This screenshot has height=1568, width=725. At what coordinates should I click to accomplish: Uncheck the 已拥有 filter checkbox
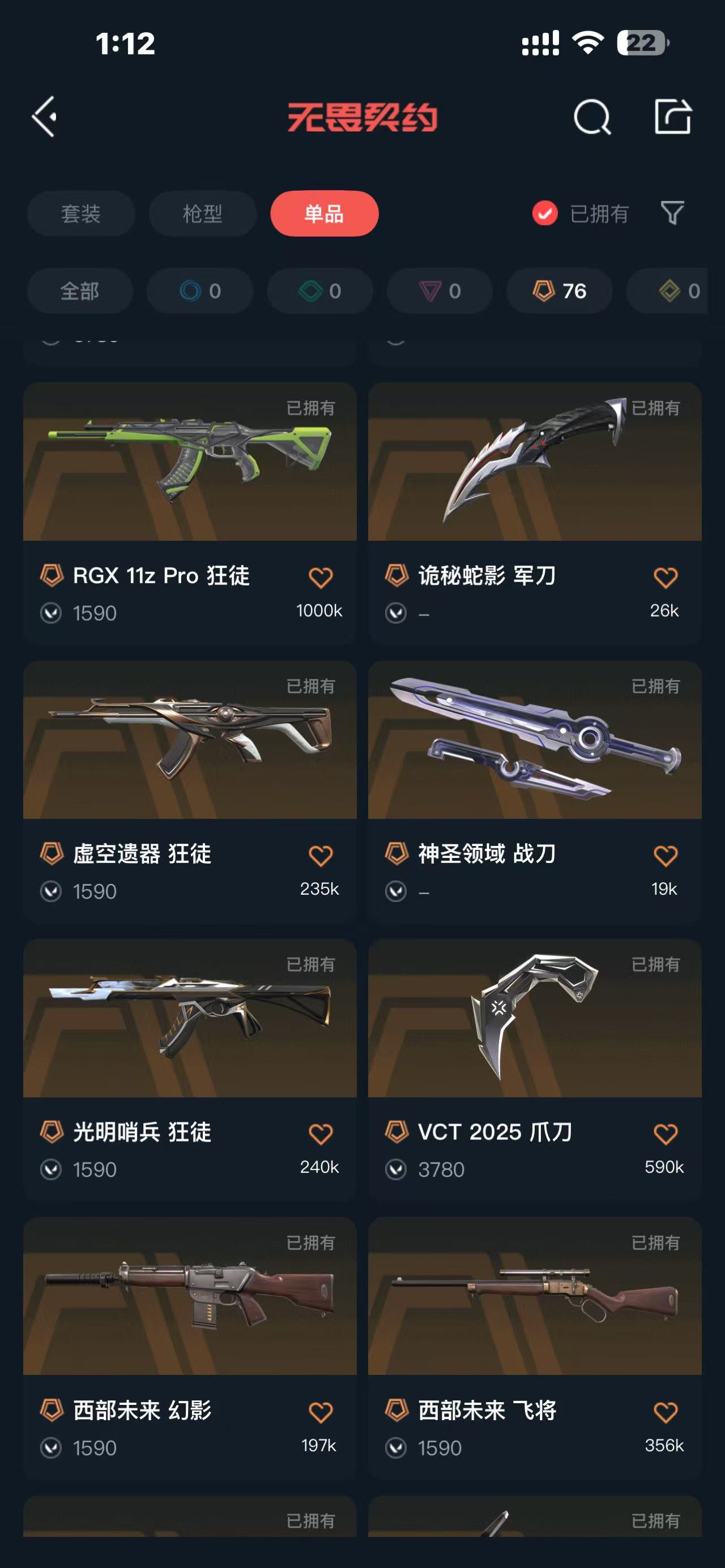click(545, 213)
